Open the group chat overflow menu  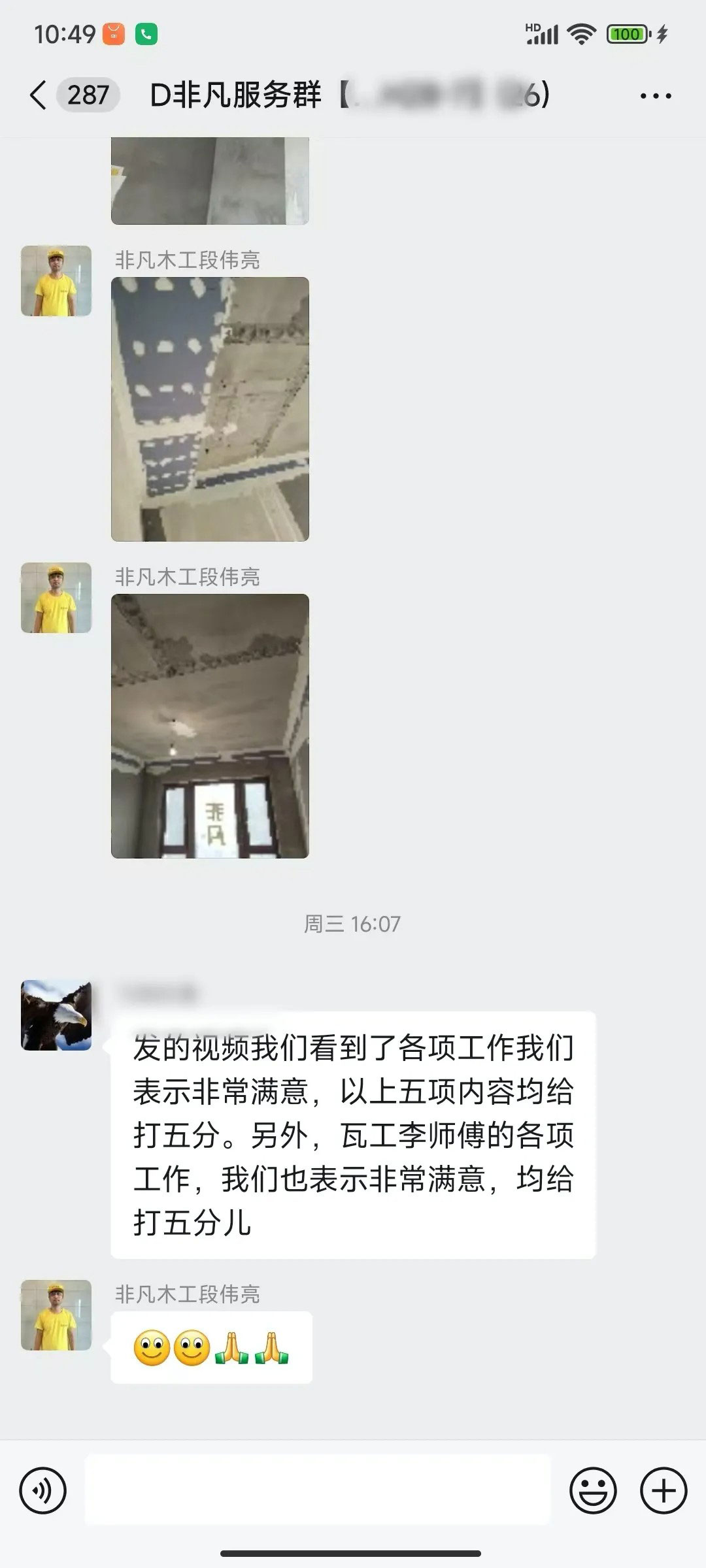tap(655, 96)
